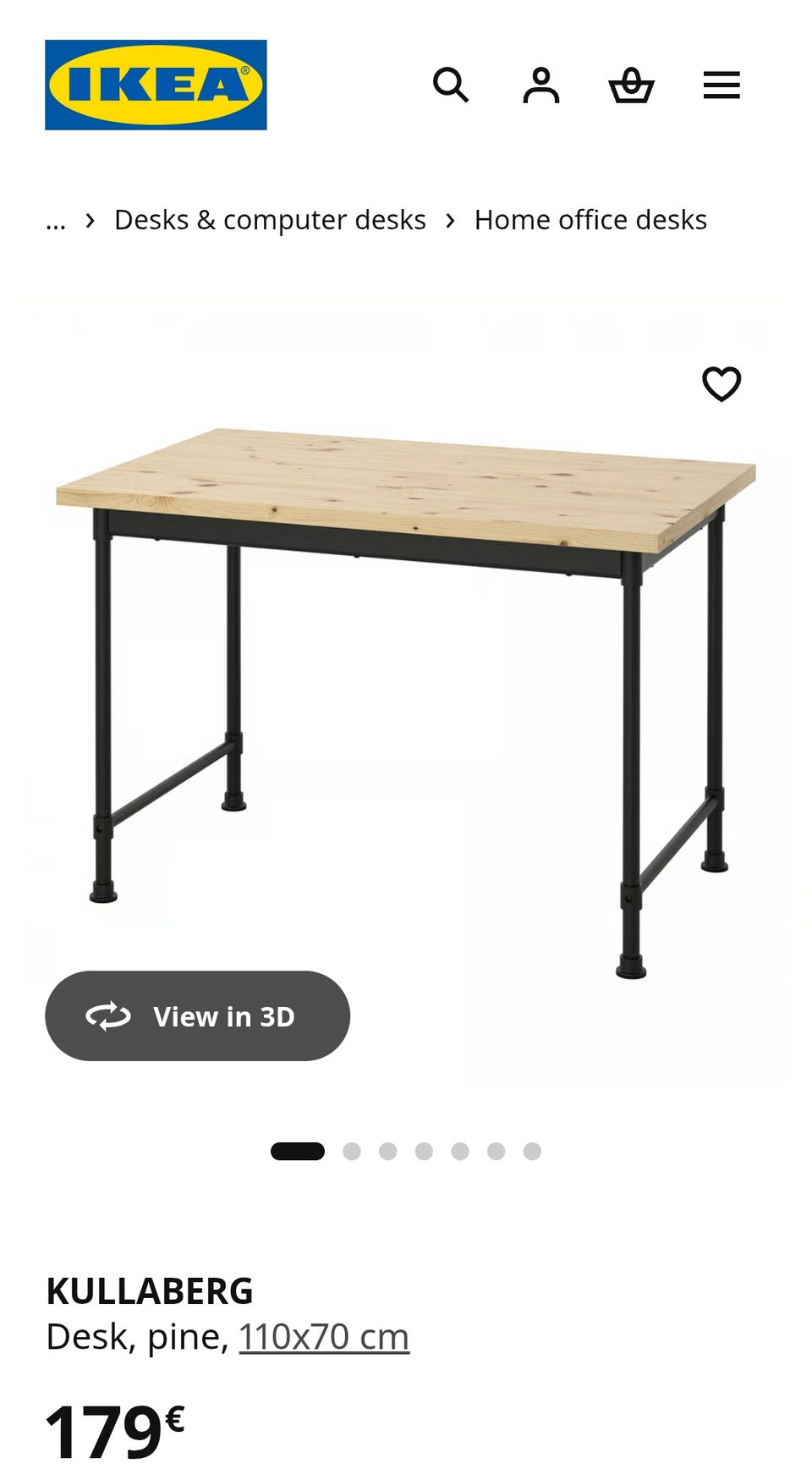
Task: Expand the collapsed breadcrumb ellipsis
Action: click(56, 221)
